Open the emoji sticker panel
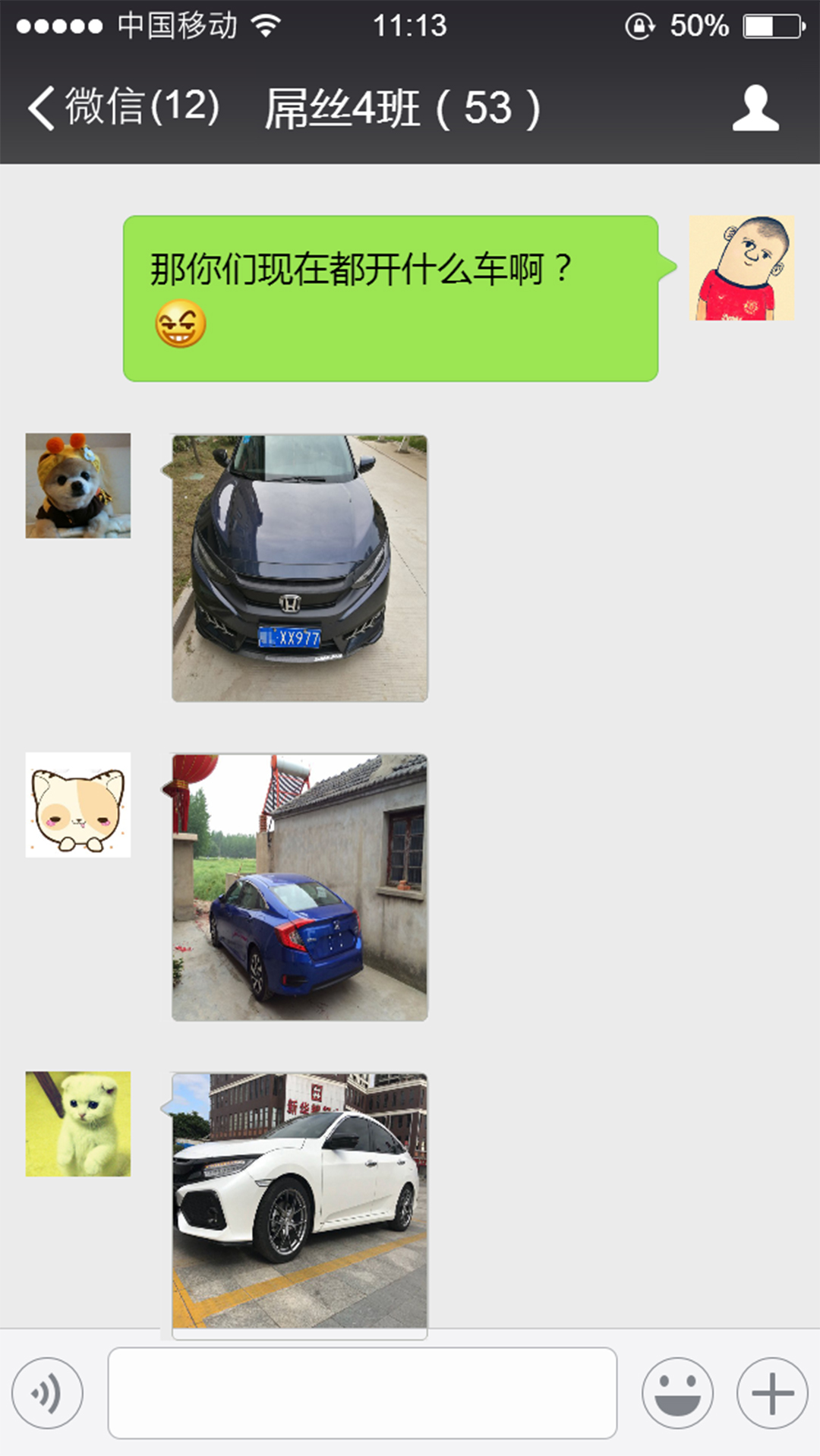The image size is (820, 1456). coord(677,1394)
